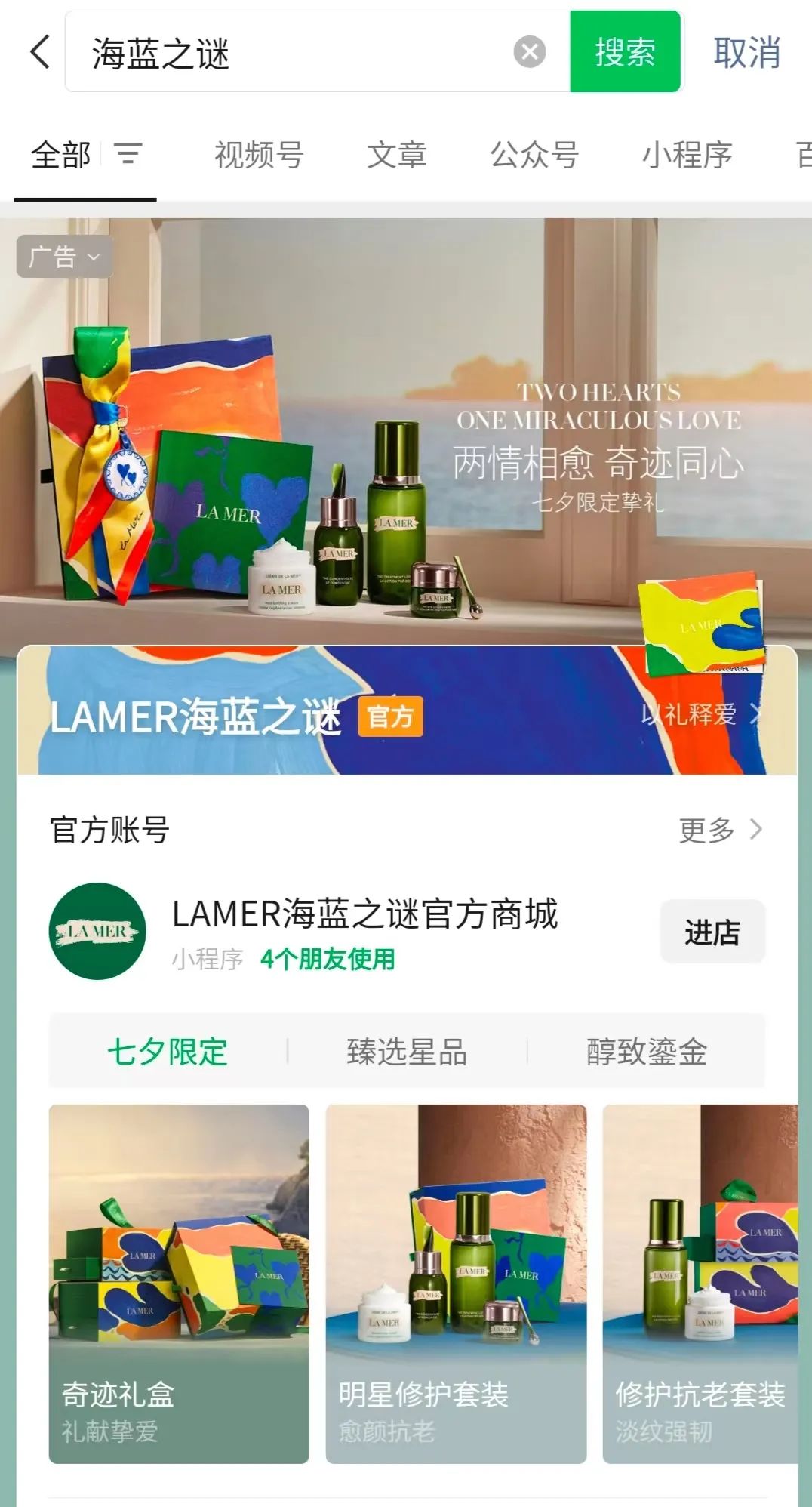Open the 奇迹礼盒 product card
The height and width of the screenshot is (1507, 812).
coord(179,1284)
